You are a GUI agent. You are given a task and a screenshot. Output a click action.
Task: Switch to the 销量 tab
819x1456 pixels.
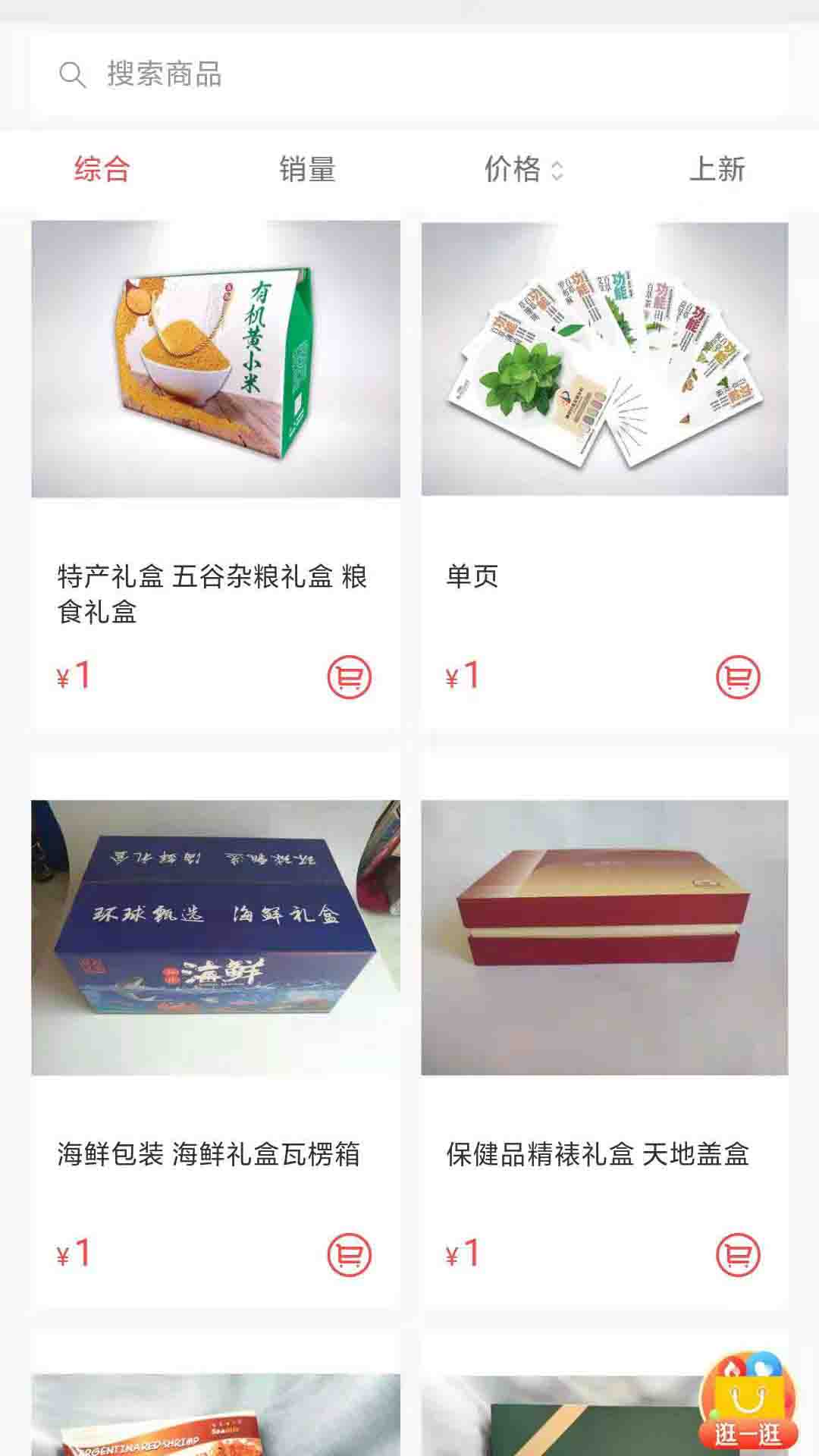pos(307,168)
